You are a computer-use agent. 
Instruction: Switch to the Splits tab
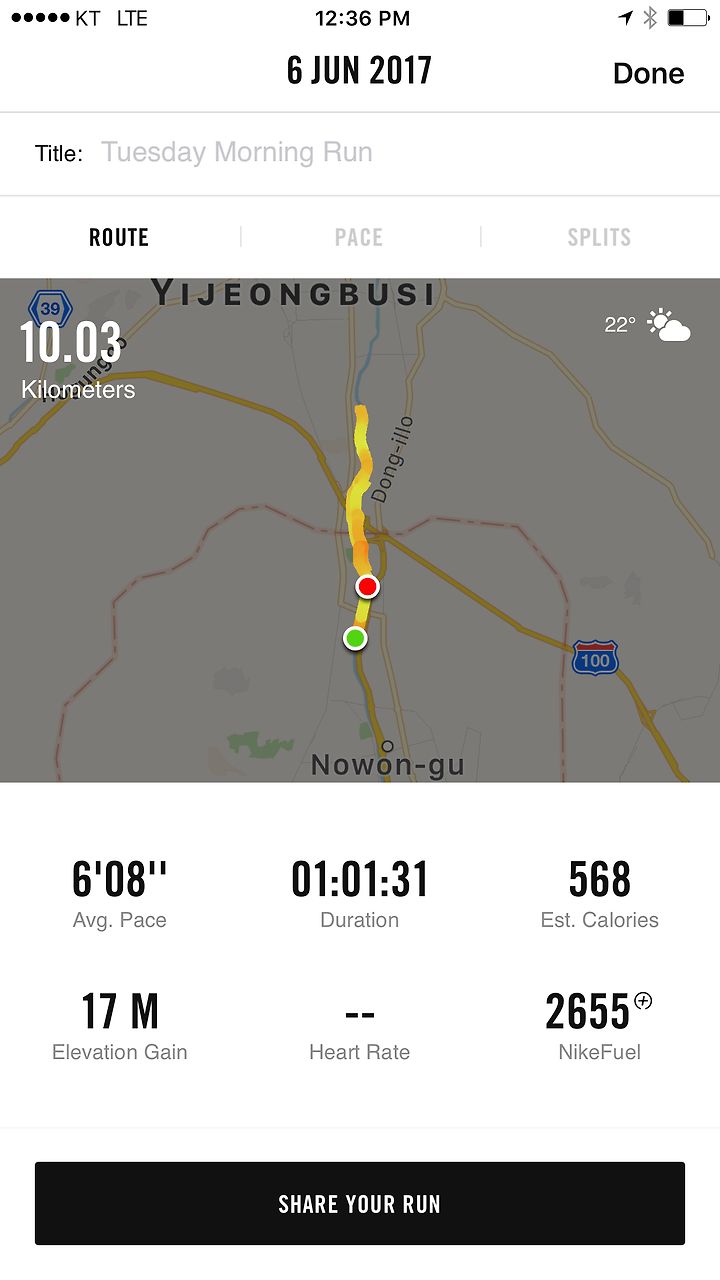599,237
